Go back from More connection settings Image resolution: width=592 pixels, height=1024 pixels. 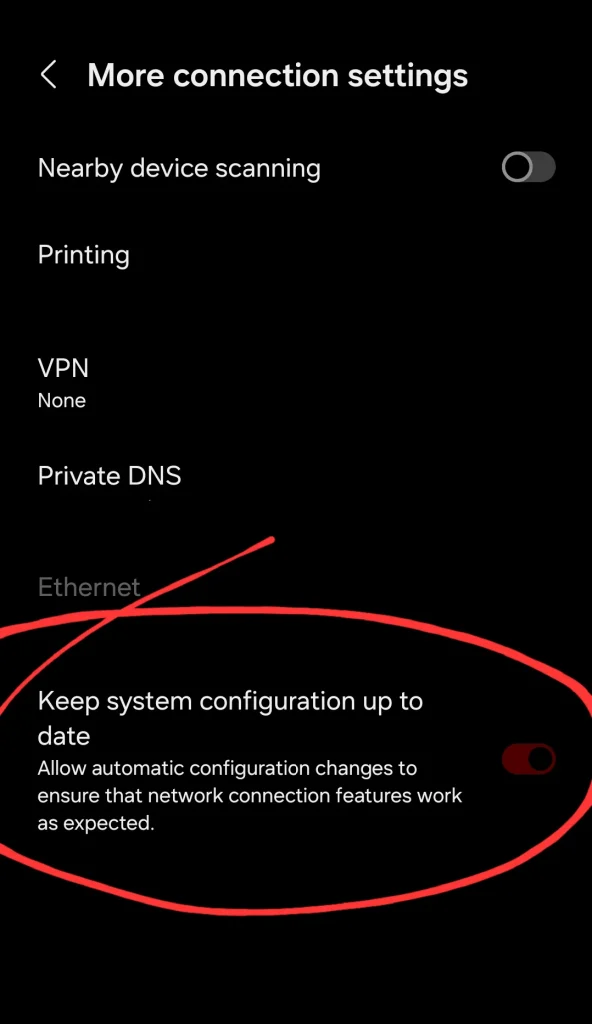[x=48, y=75]
